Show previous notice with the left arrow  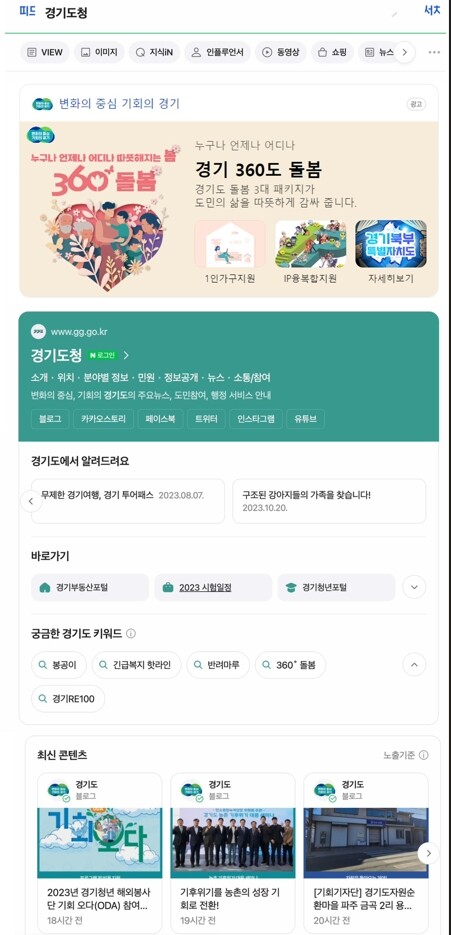(31, 501)
